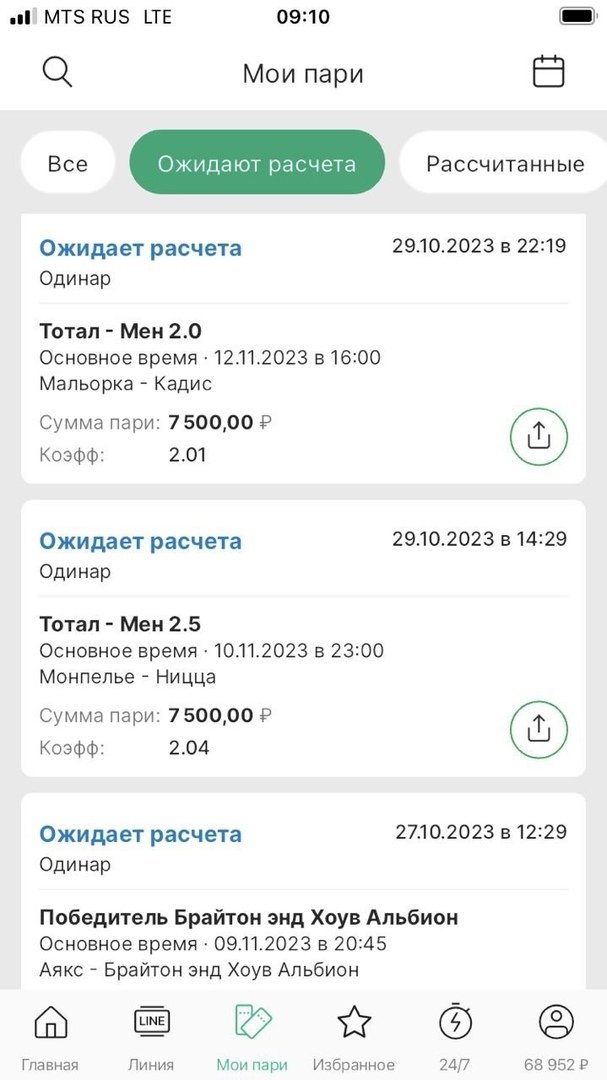
Task: Open the Избранное tab
Action: (354, 1036)
